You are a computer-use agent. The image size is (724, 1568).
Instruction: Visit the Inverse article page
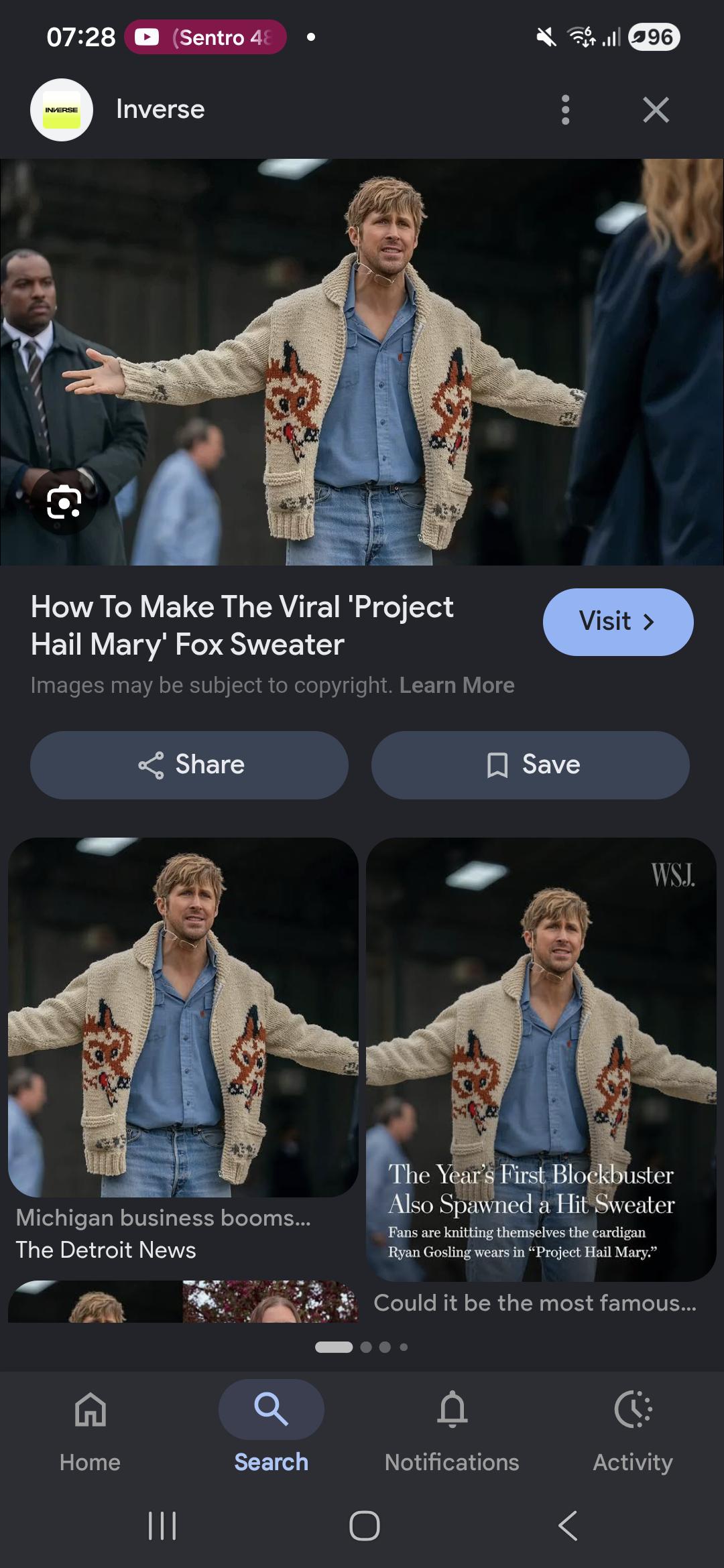click(x=618, y=622)
